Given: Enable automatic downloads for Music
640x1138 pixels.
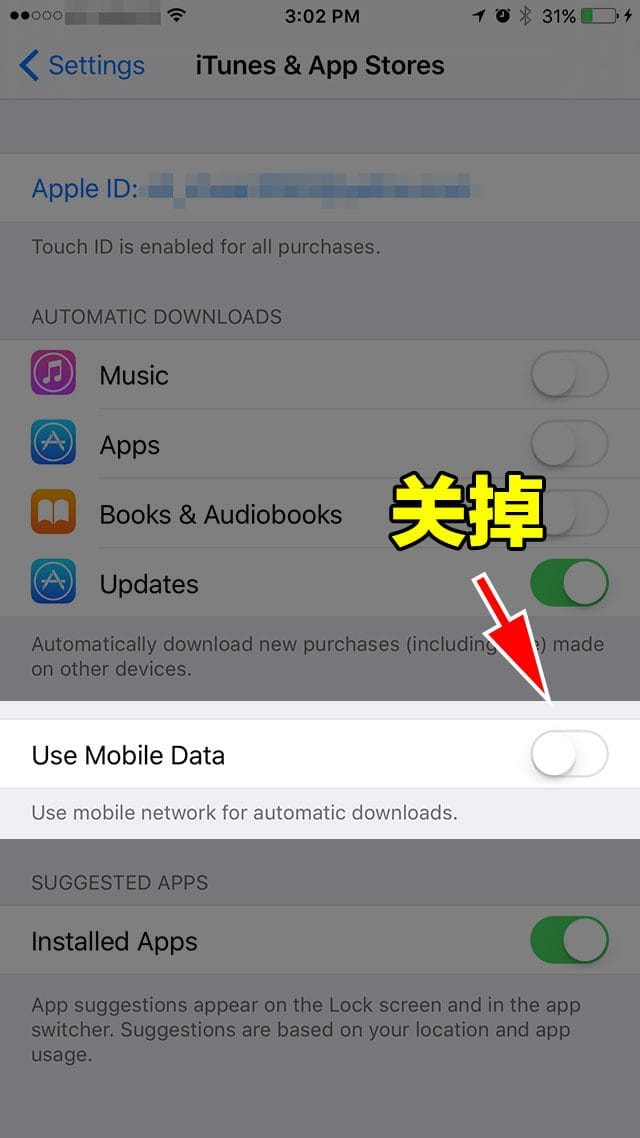Looking at the screenshot, I should (x=569, y=376).
